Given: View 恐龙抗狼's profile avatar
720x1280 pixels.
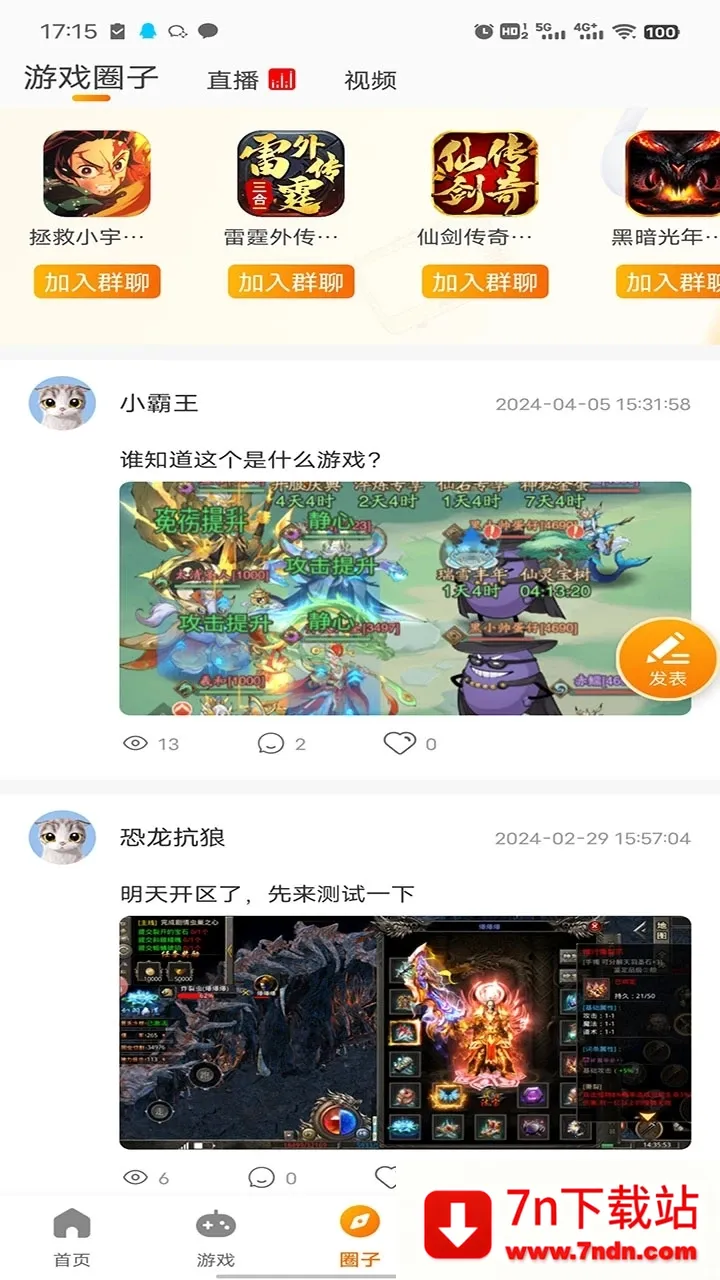Looking at the screenshot, I should pyautogui.click(x=62, y=837).
